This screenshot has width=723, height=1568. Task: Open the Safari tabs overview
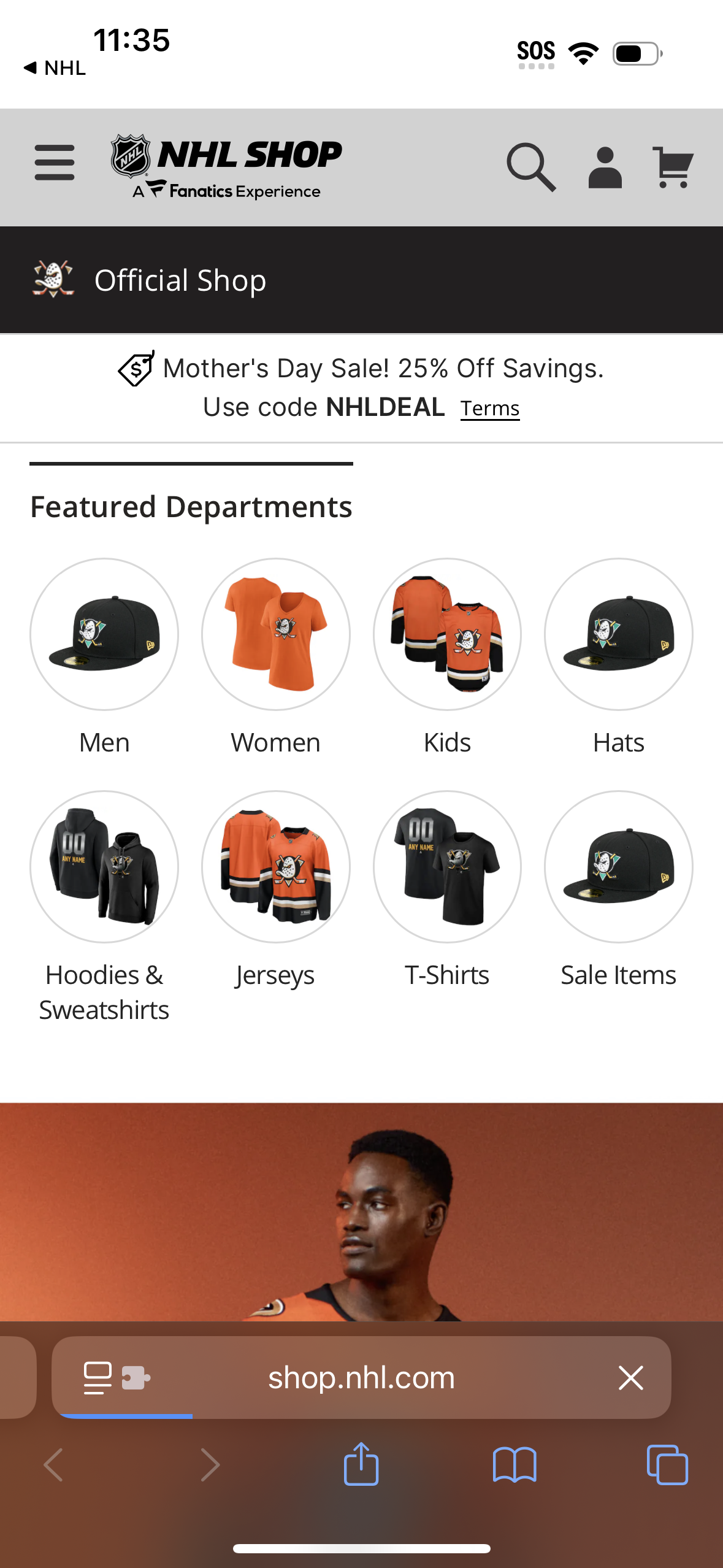668,1463
